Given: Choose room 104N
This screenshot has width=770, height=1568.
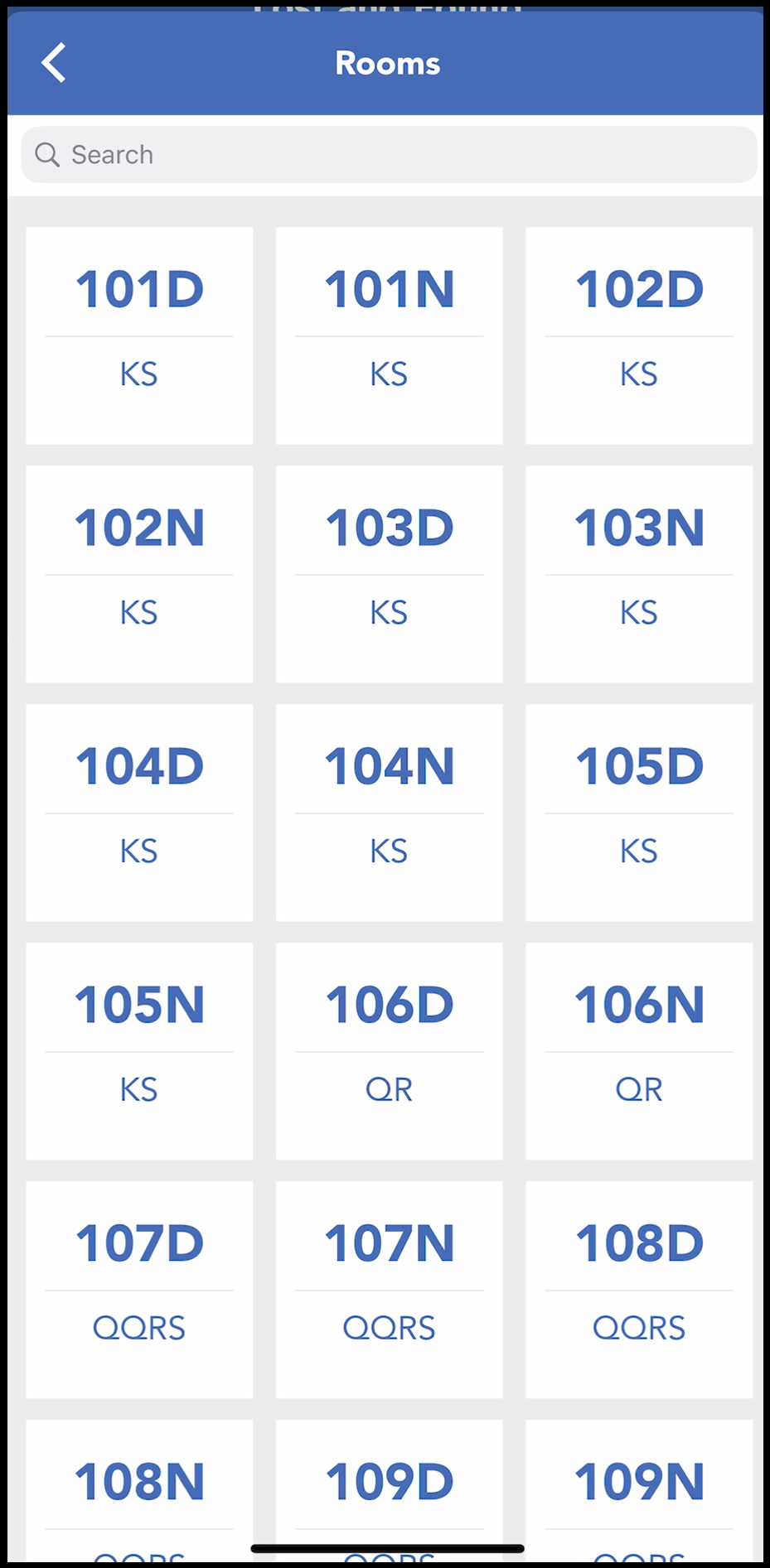Looking at the screenshot, I should [x=389, y=812].
